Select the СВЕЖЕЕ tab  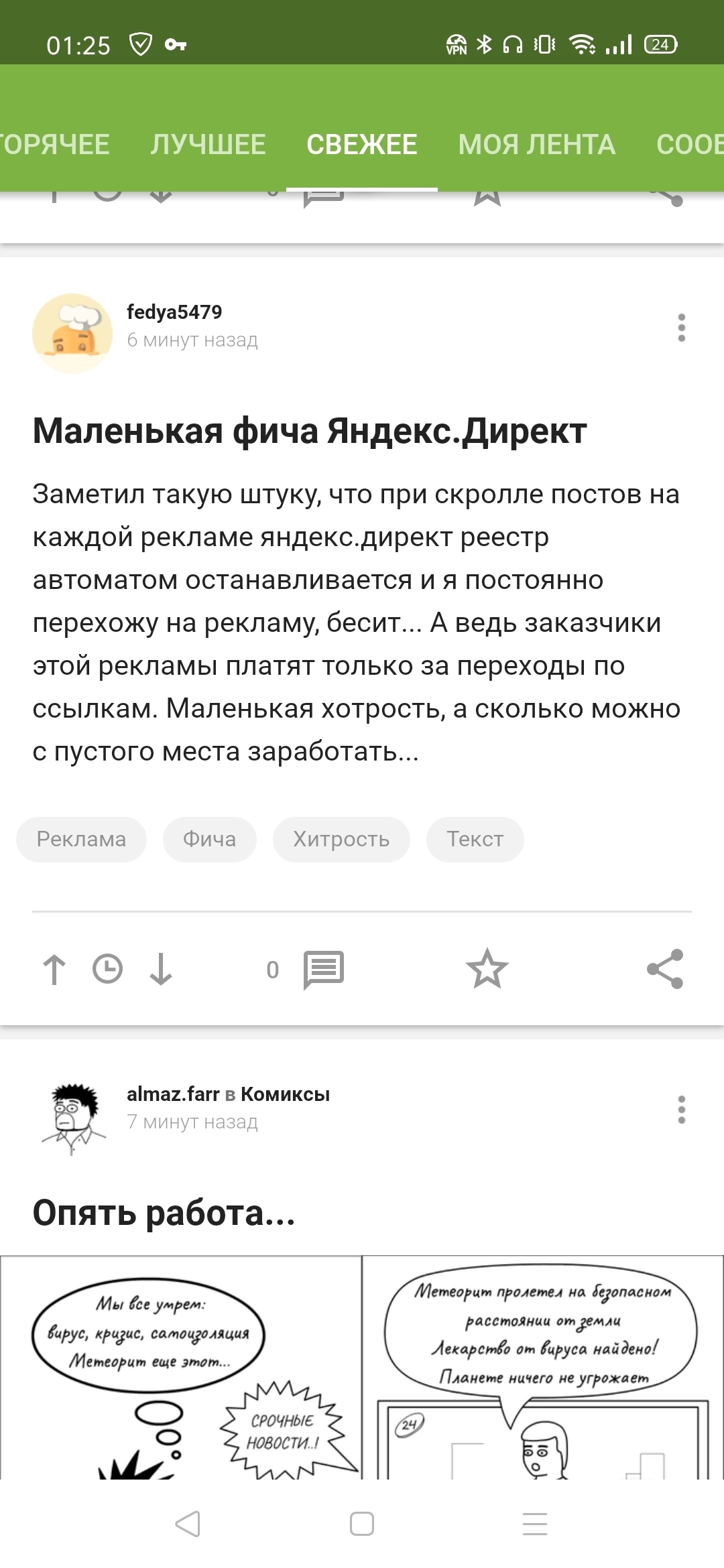[362, 144]
